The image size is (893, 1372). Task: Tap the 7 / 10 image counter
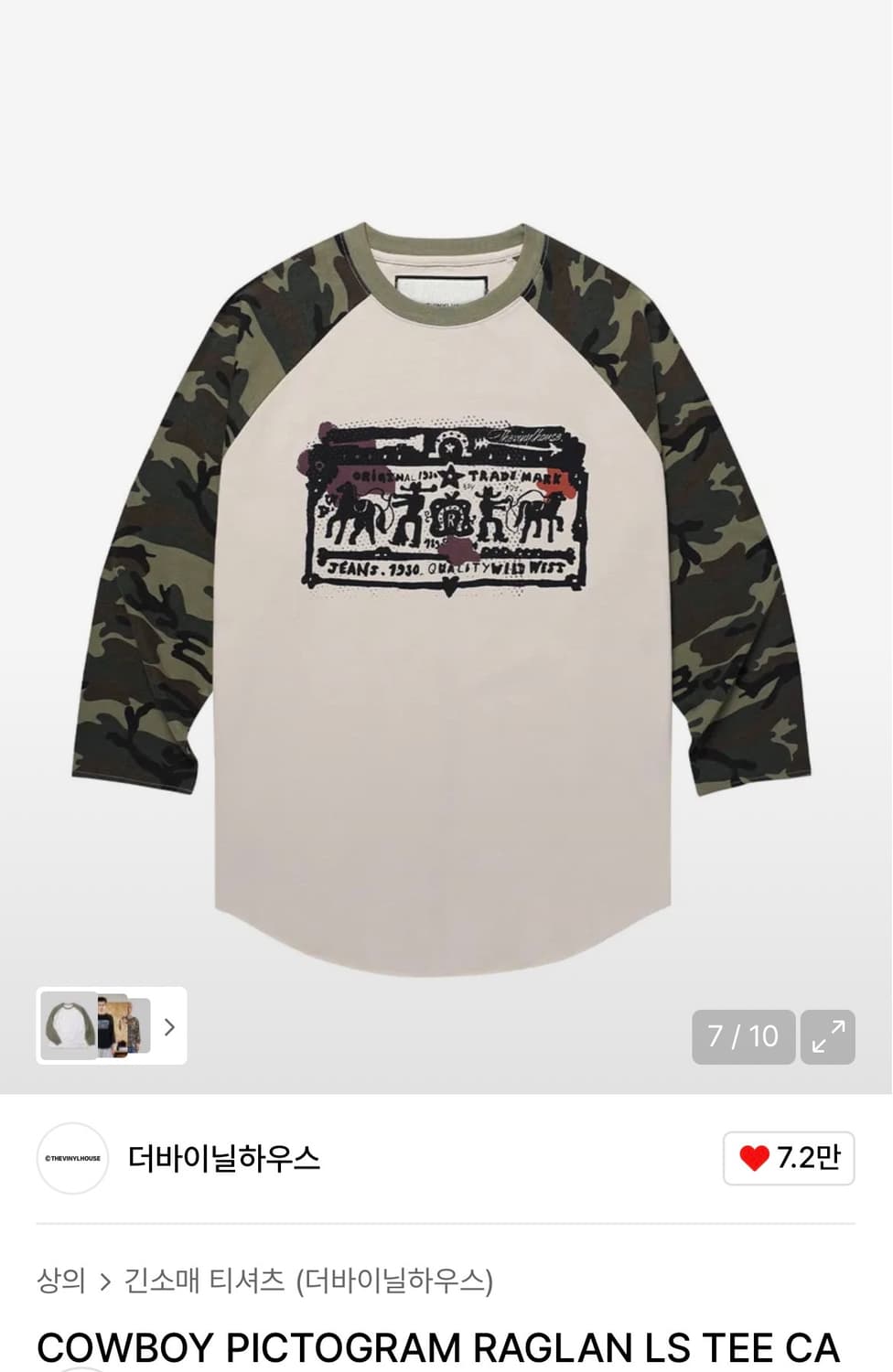(x=743, y=1037)
